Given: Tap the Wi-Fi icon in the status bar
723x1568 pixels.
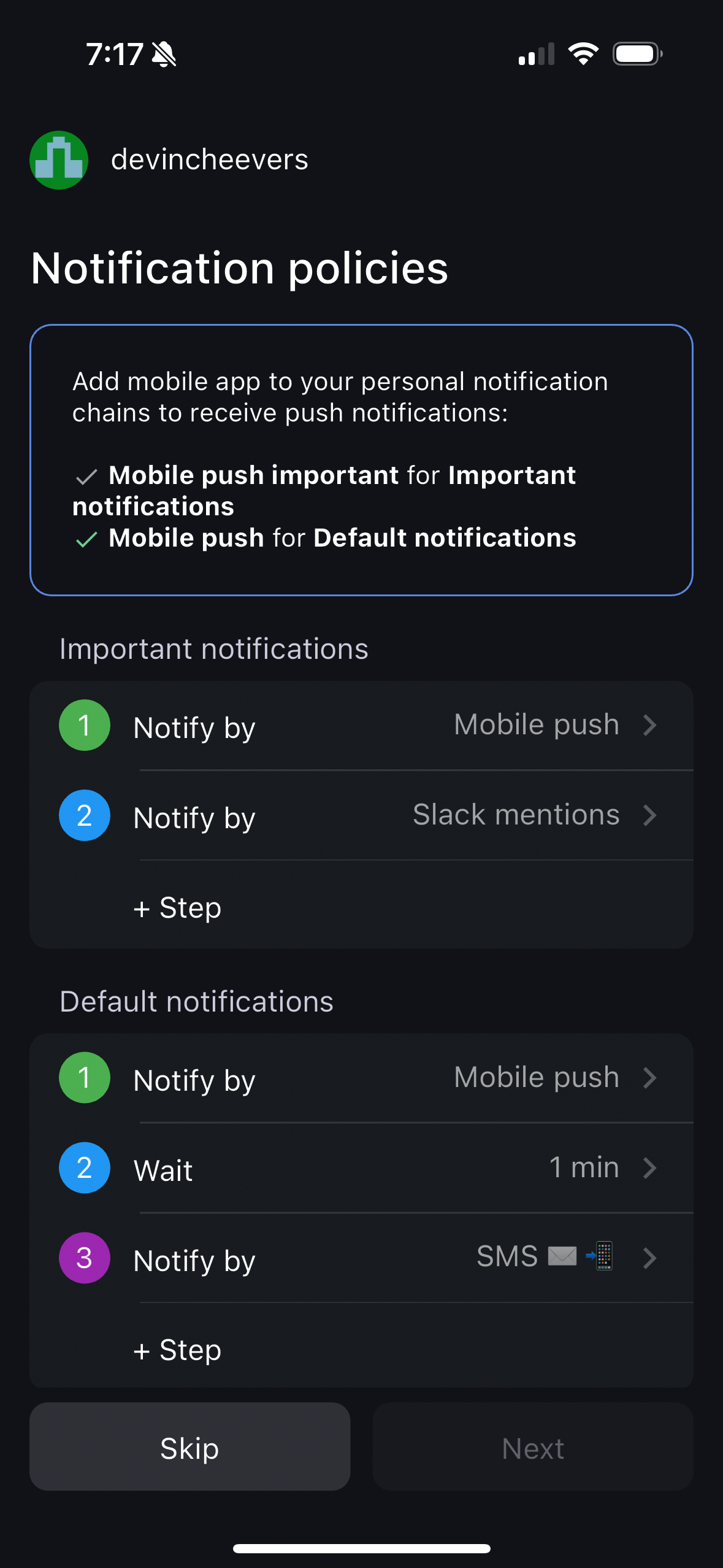Looking at the screenshot, I should coord(583,53).
